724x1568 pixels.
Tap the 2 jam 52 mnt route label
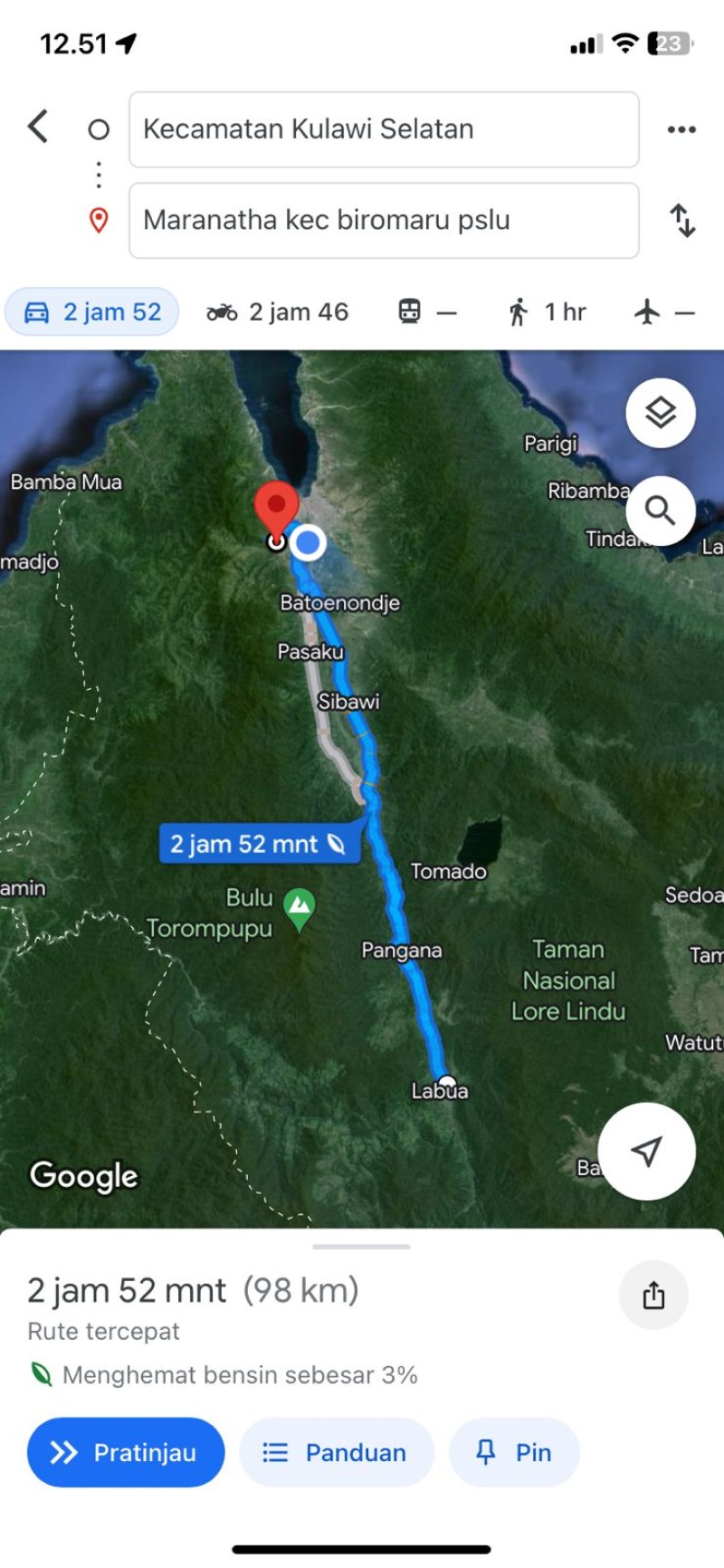point(260,844)
